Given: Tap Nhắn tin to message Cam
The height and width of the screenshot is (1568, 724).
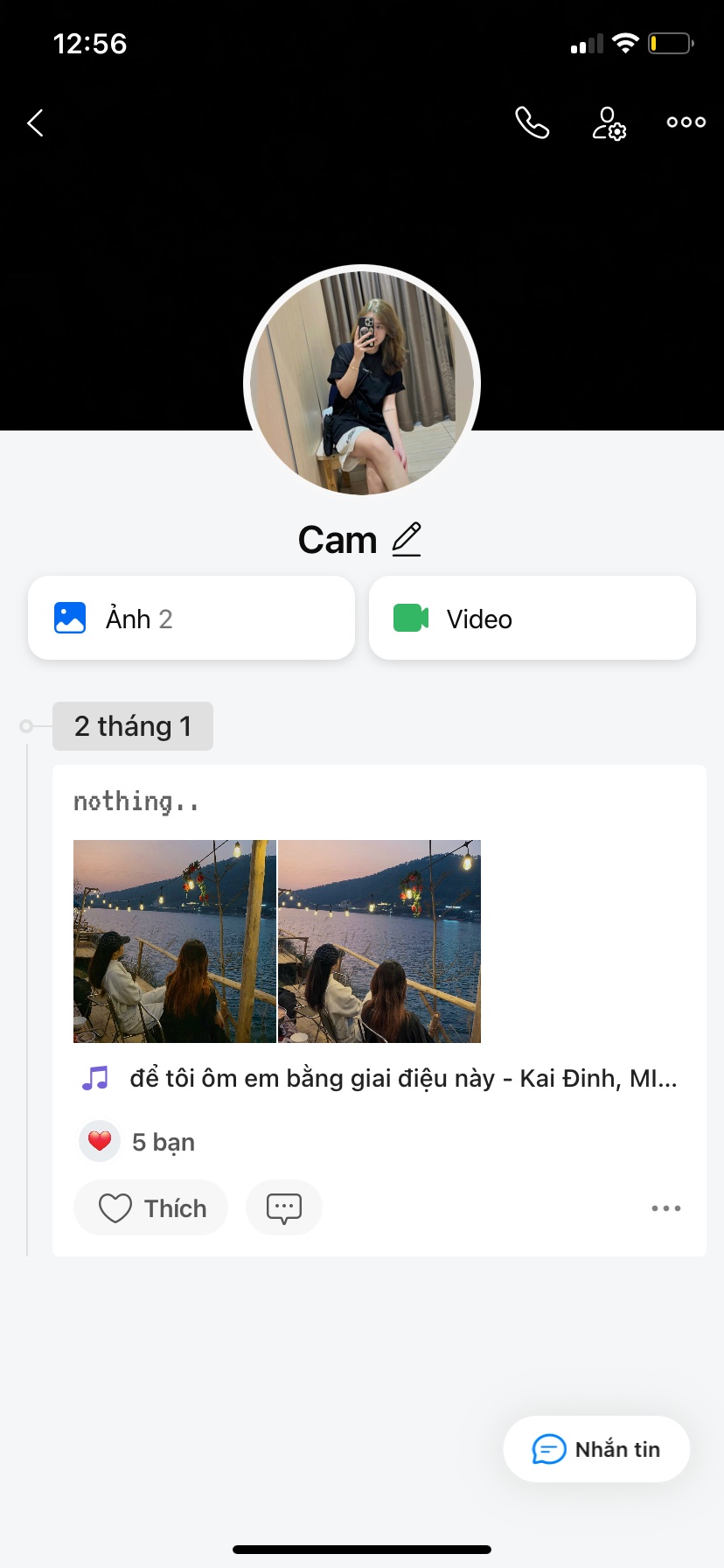Looking at the screenshot, I should click(596, 1449).
